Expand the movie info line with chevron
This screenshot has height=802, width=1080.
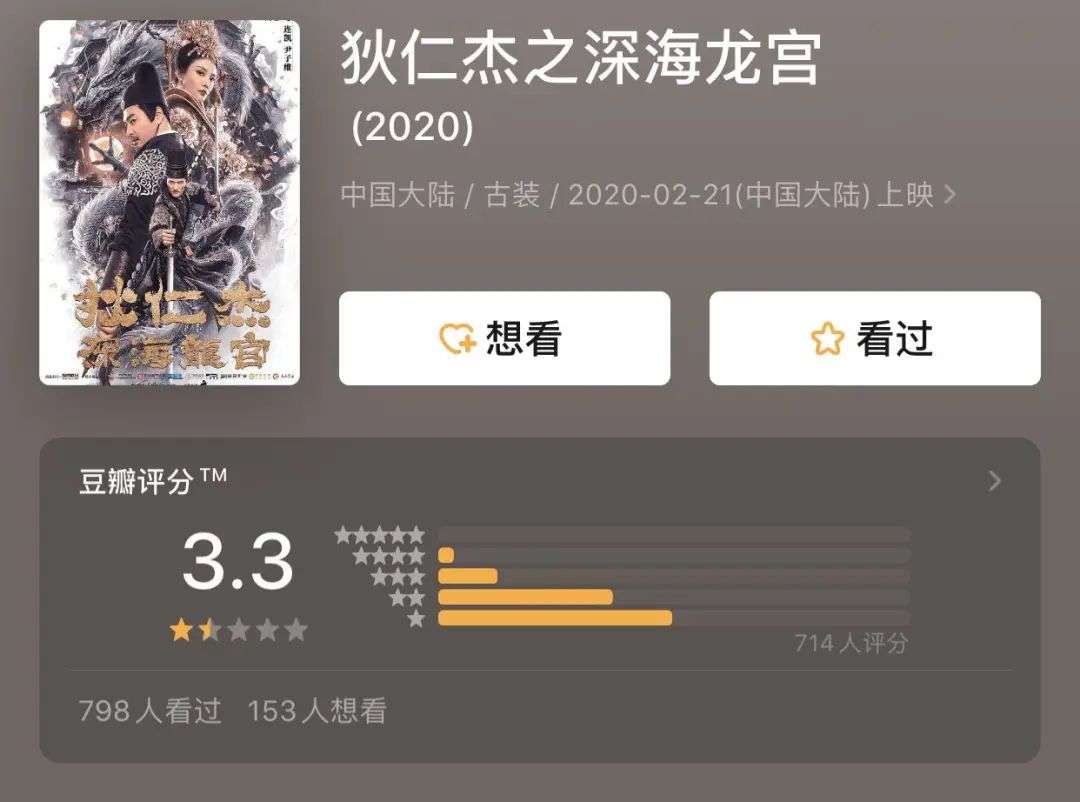(949, 194)
